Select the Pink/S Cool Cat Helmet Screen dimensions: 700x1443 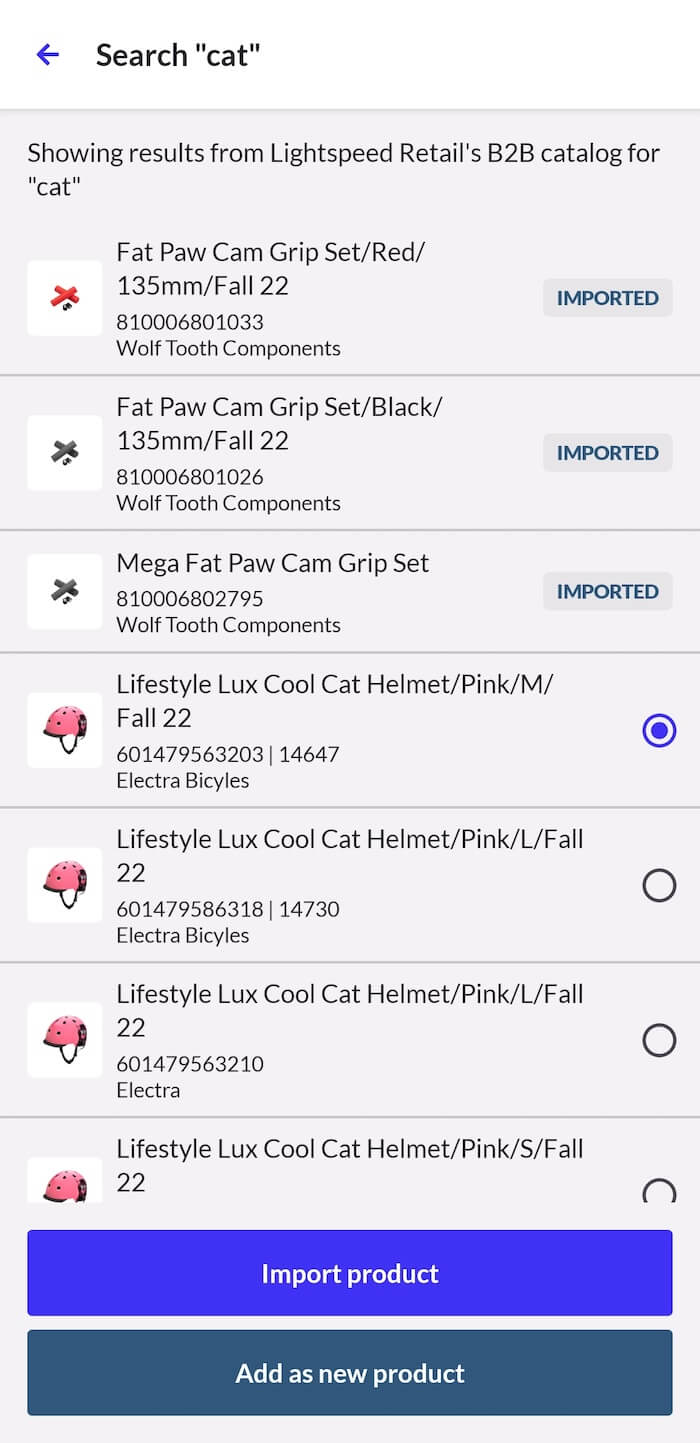[x=659, y=1190]
